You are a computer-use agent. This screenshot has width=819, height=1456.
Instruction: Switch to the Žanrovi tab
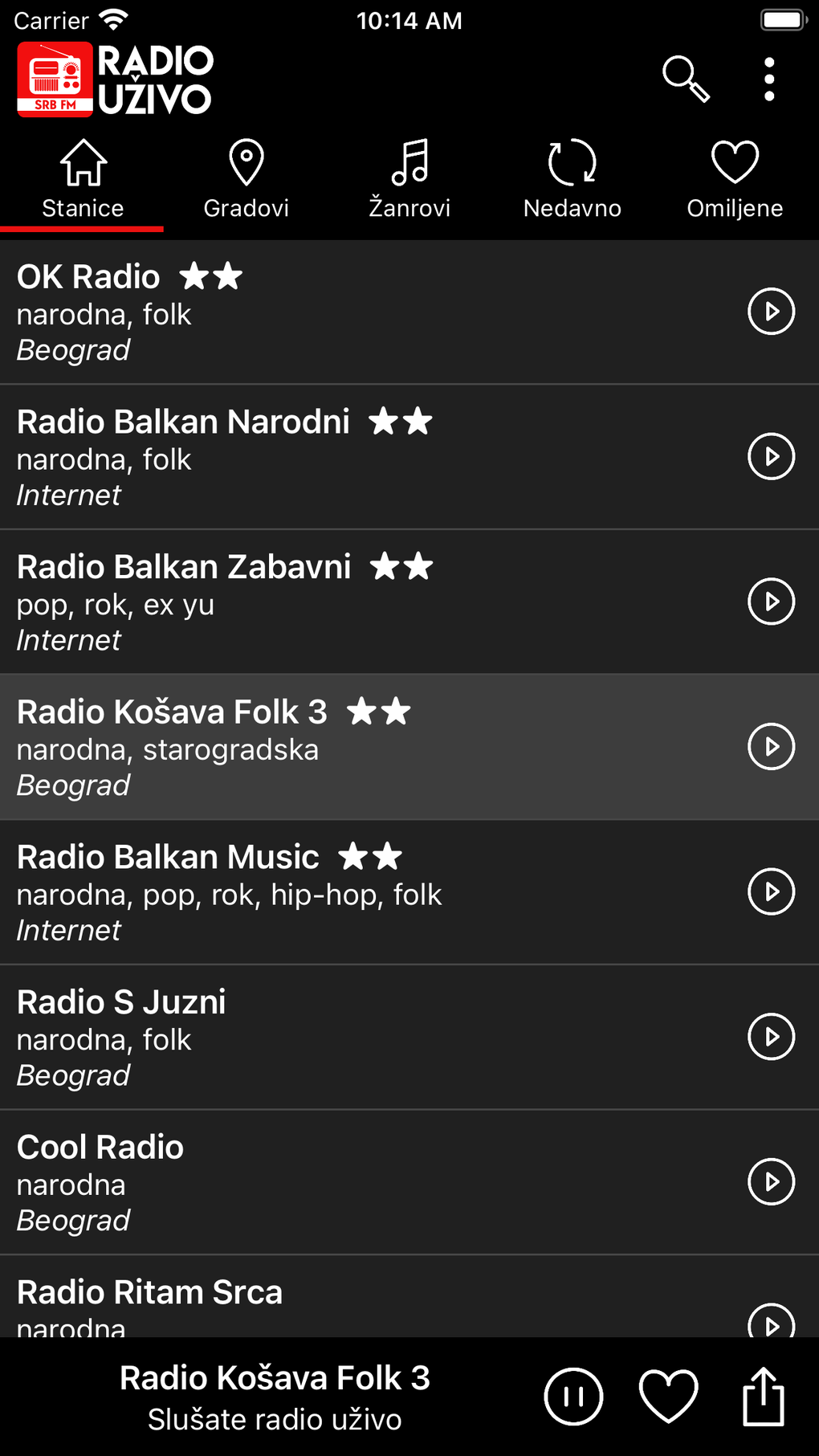tap(409, 179)
